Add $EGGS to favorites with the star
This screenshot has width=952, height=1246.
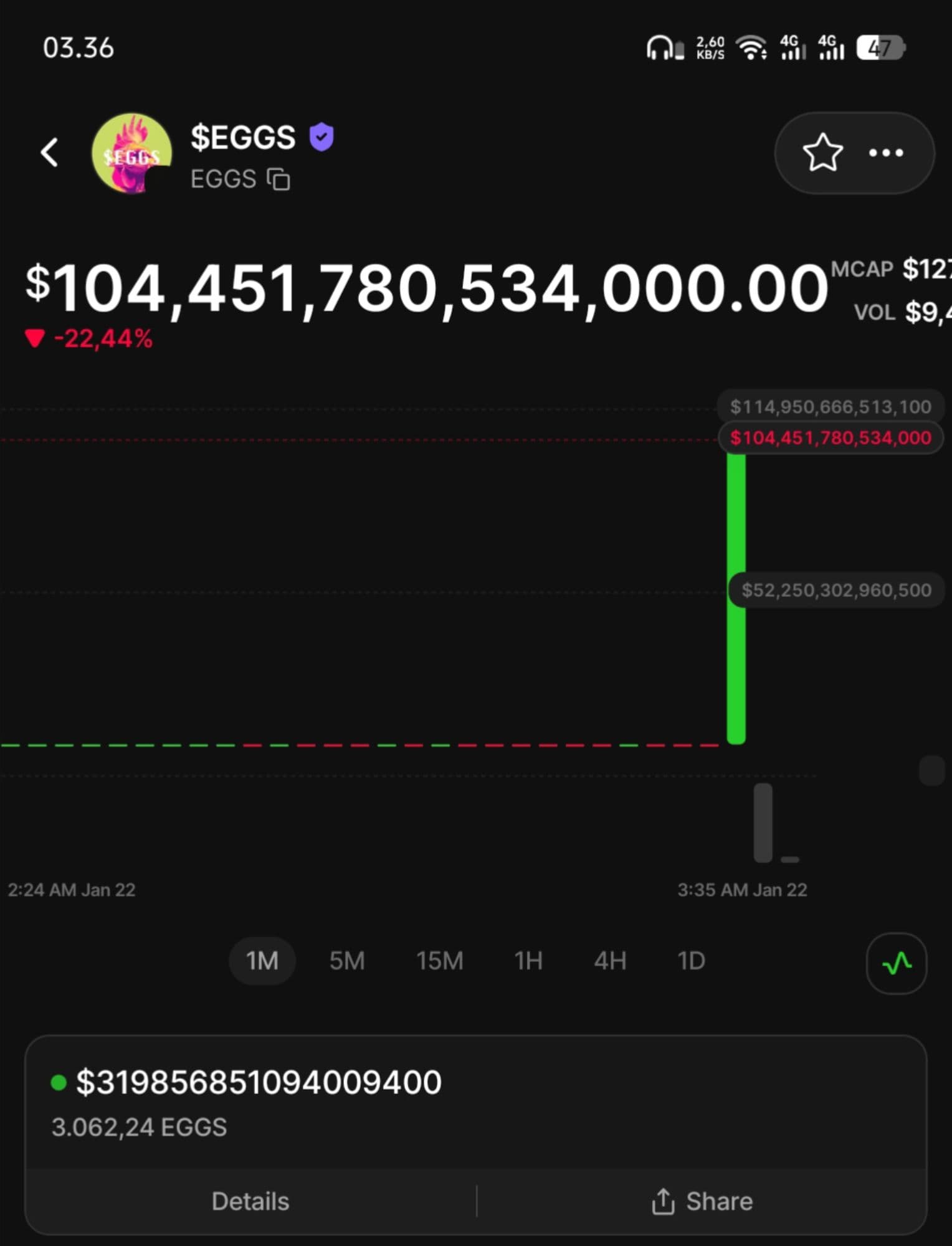[x=822, y=153]
